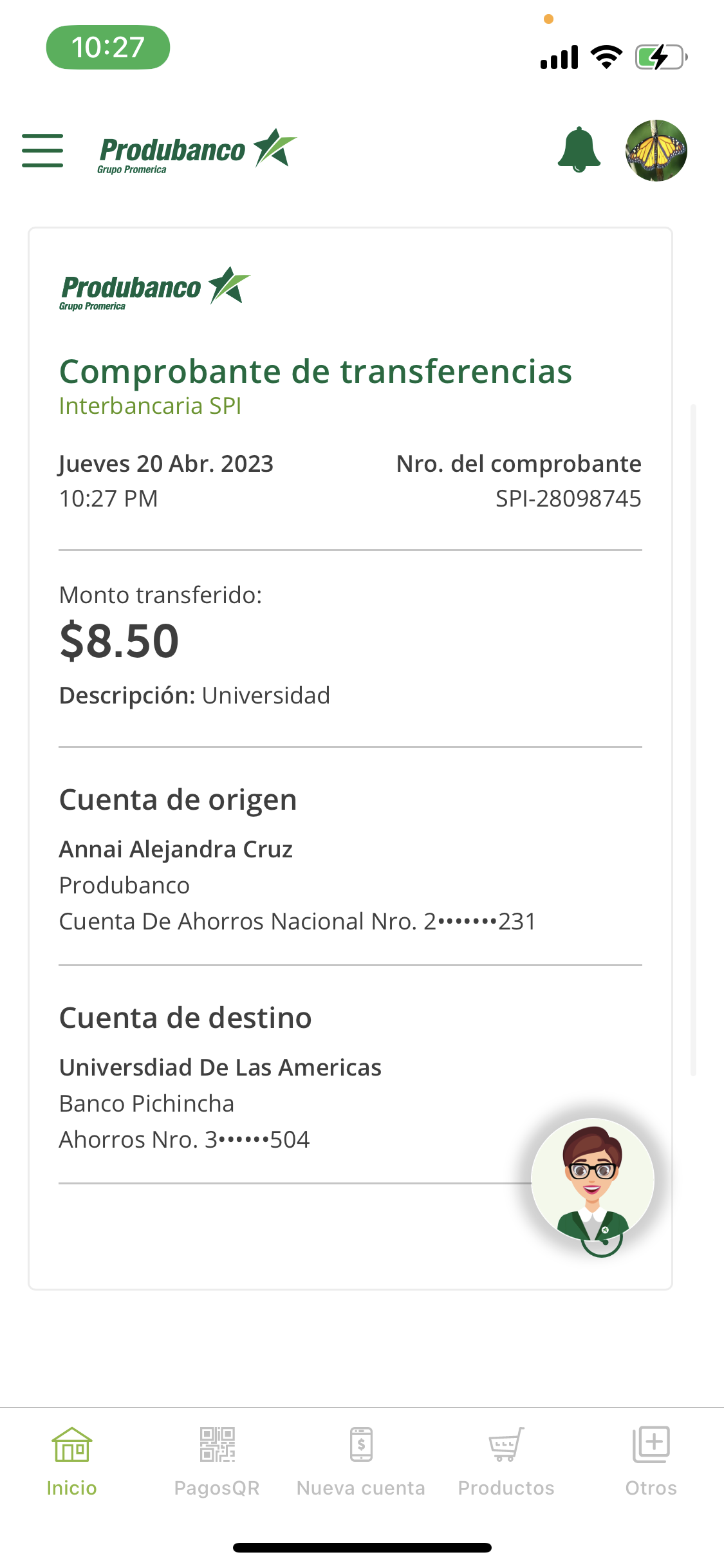Go to the Inicio tab
The height and width of the screenshot is (1568, 724).
click(72, 1462)
